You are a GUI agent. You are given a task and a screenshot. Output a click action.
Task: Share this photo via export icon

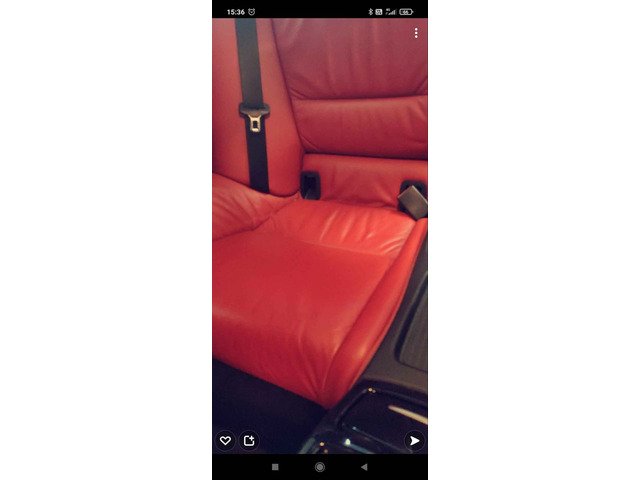[x=249, y=440]
